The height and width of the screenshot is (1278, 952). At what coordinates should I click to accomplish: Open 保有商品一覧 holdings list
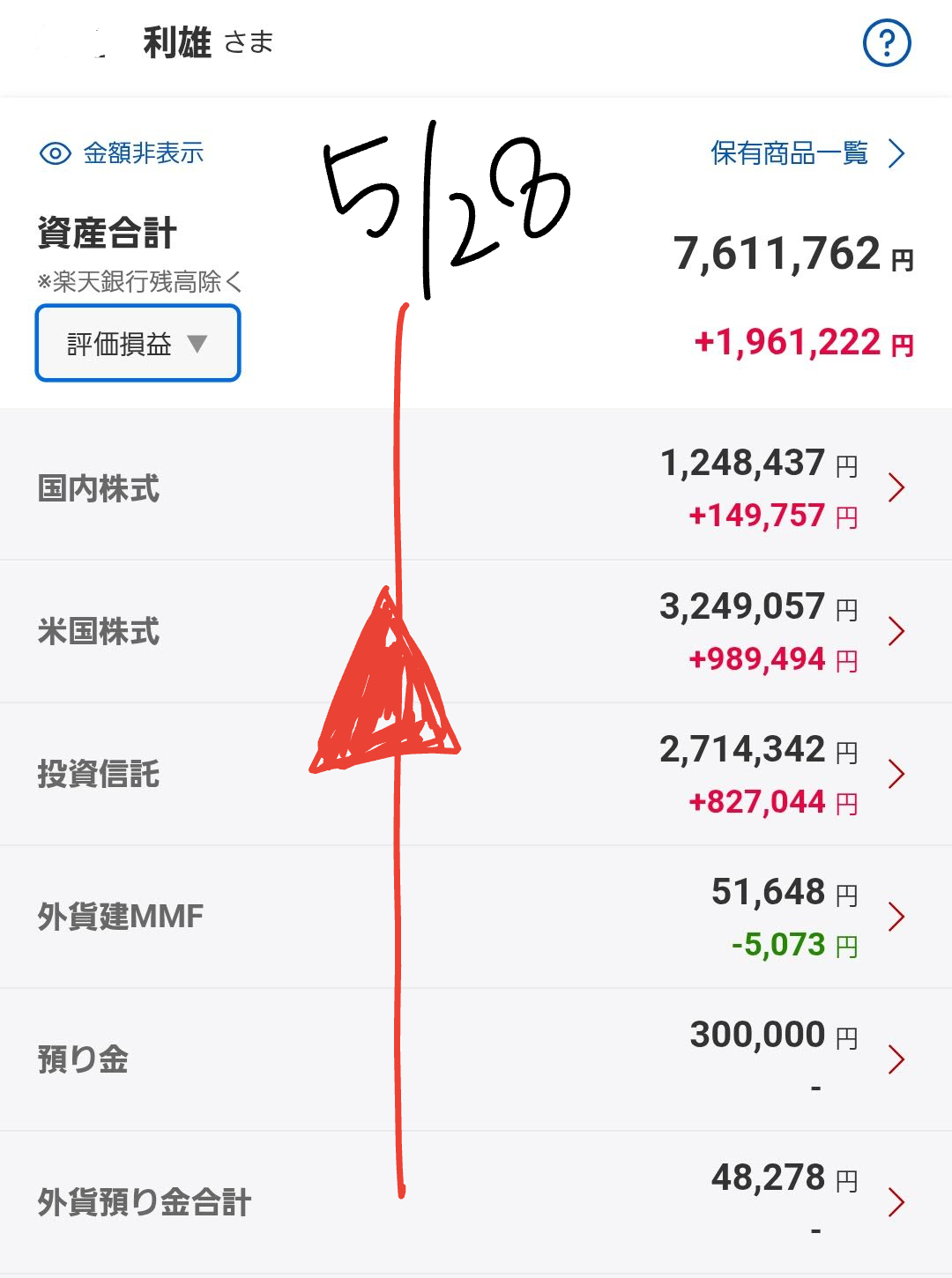(807, 153)
